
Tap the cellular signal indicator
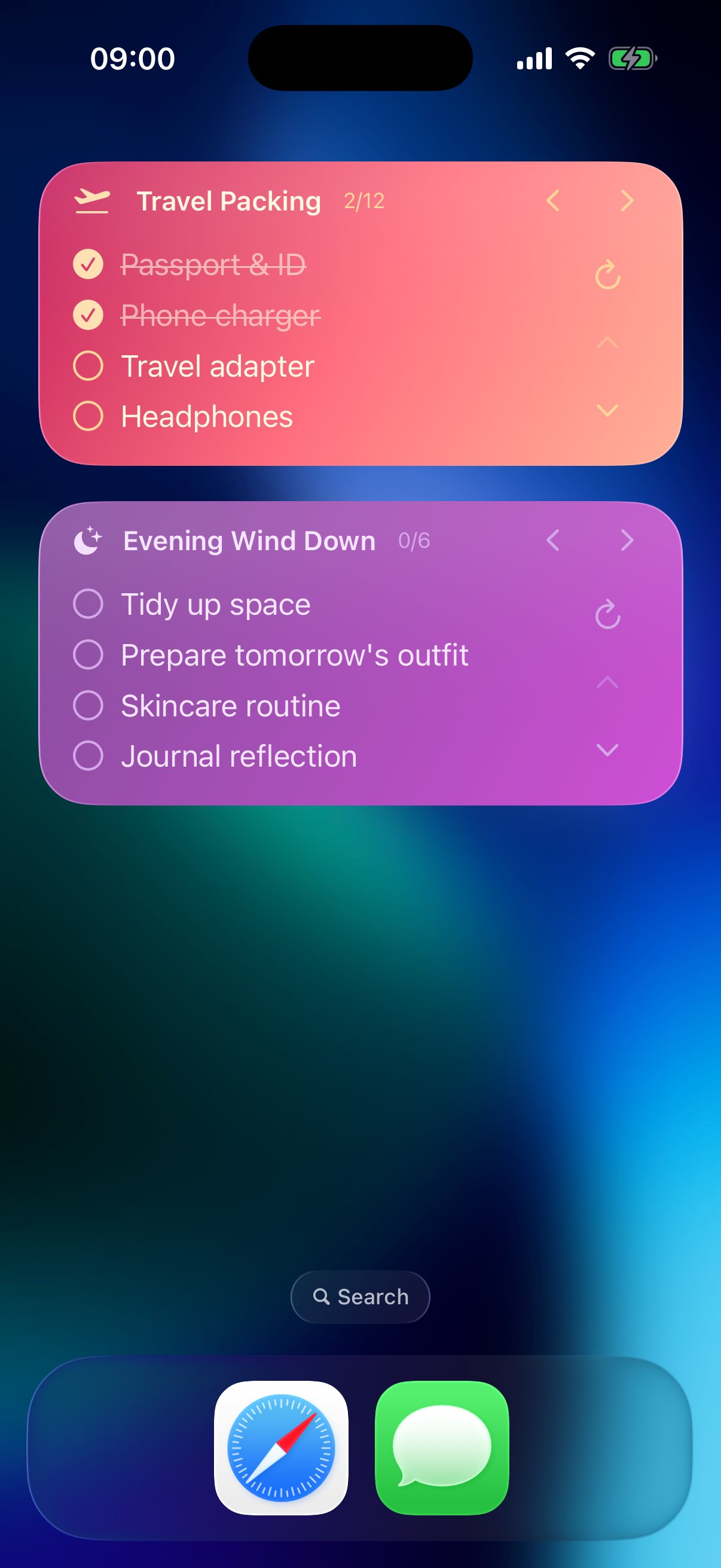point(534,58)
